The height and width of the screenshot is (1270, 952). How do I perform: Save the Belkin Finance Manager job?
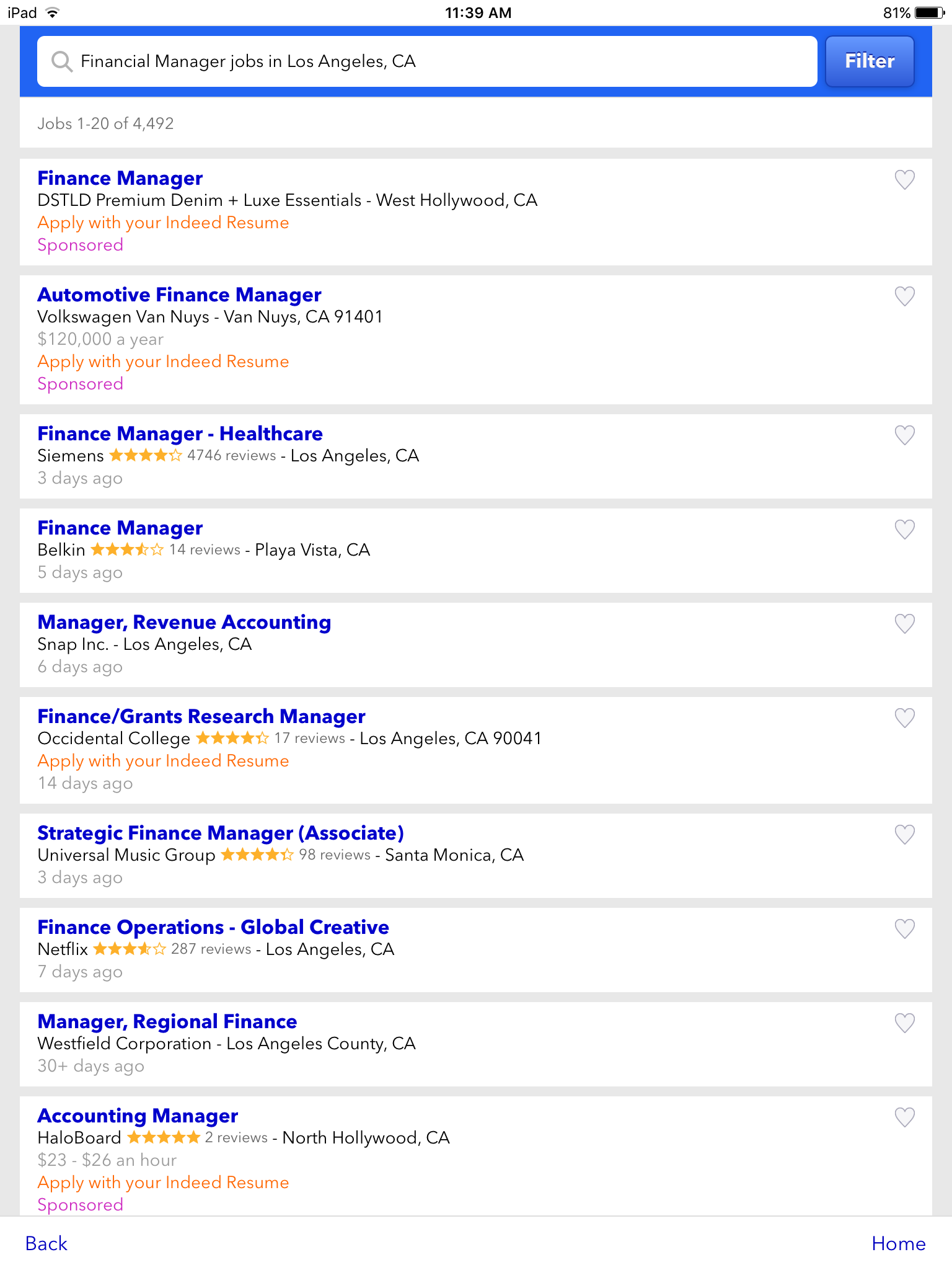click(905, 530)
